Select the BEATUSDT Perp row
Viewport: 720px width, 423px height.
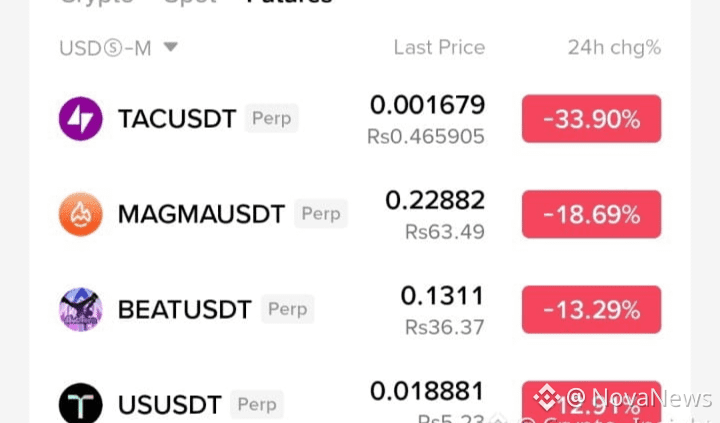(x=360, y=310)
